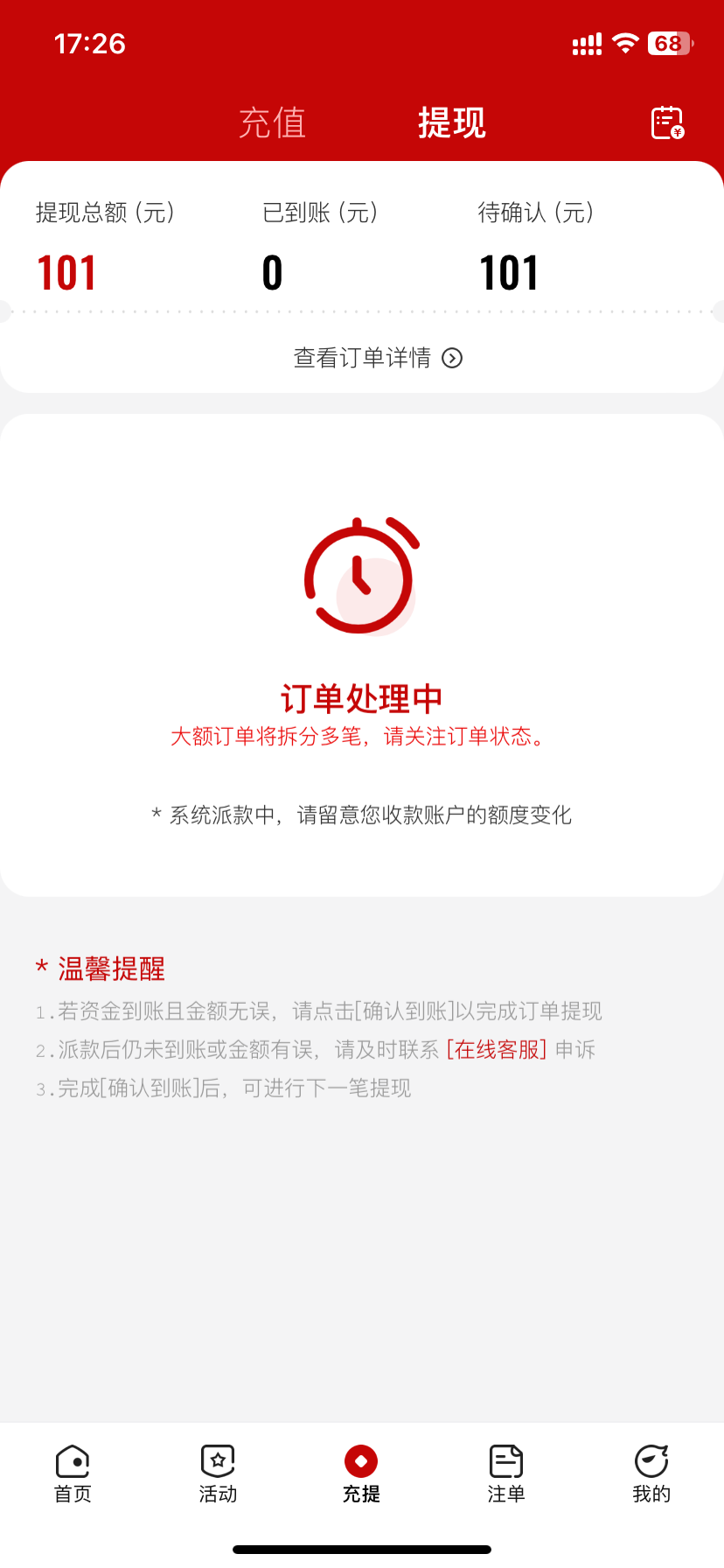Select the 提现 tab
Viewport: 724px width, 1568px height.
coord(451,122)
